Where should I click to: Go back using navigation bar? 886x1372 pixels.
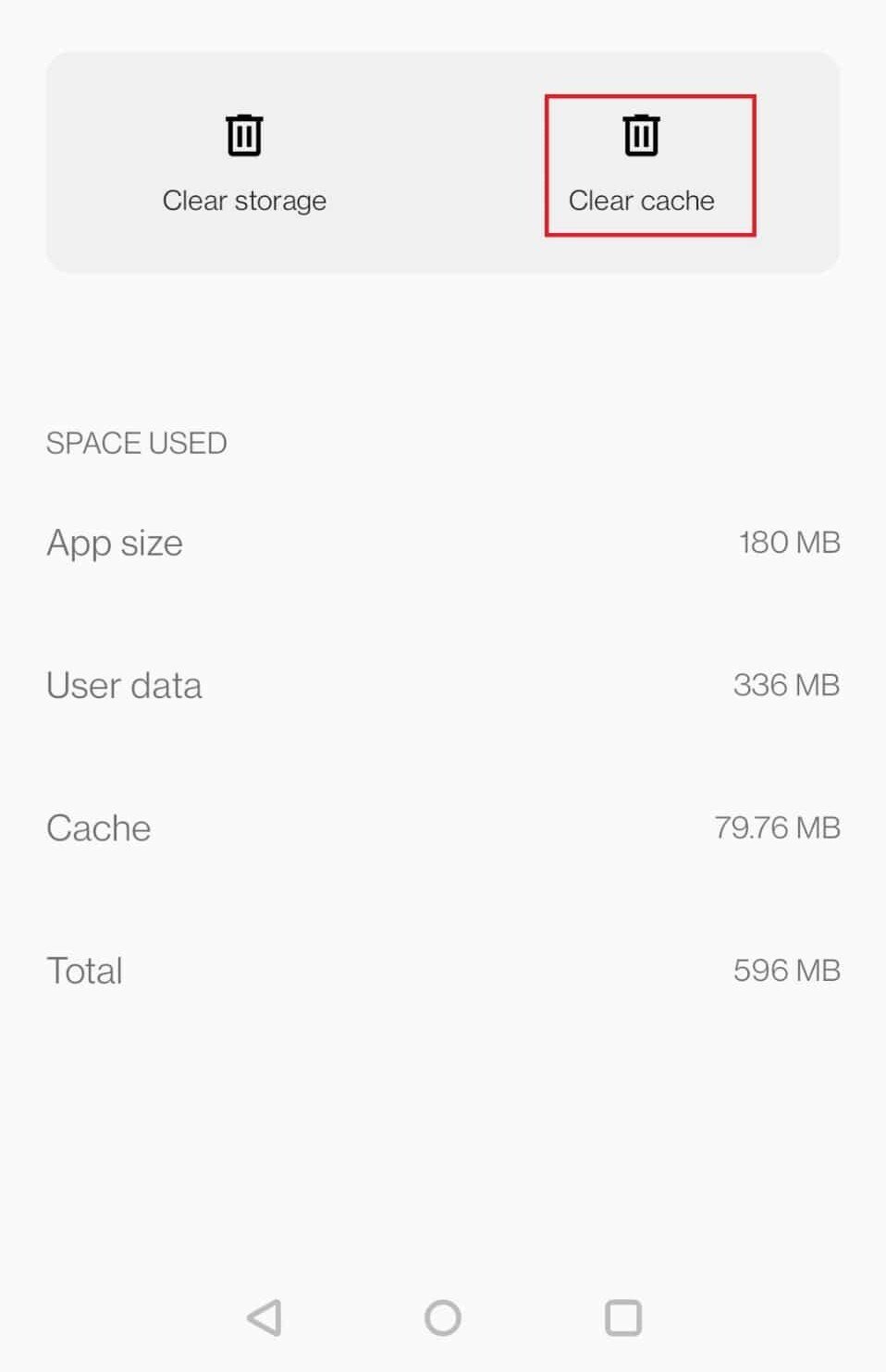pyautogui.click(x=265, y=1317)
